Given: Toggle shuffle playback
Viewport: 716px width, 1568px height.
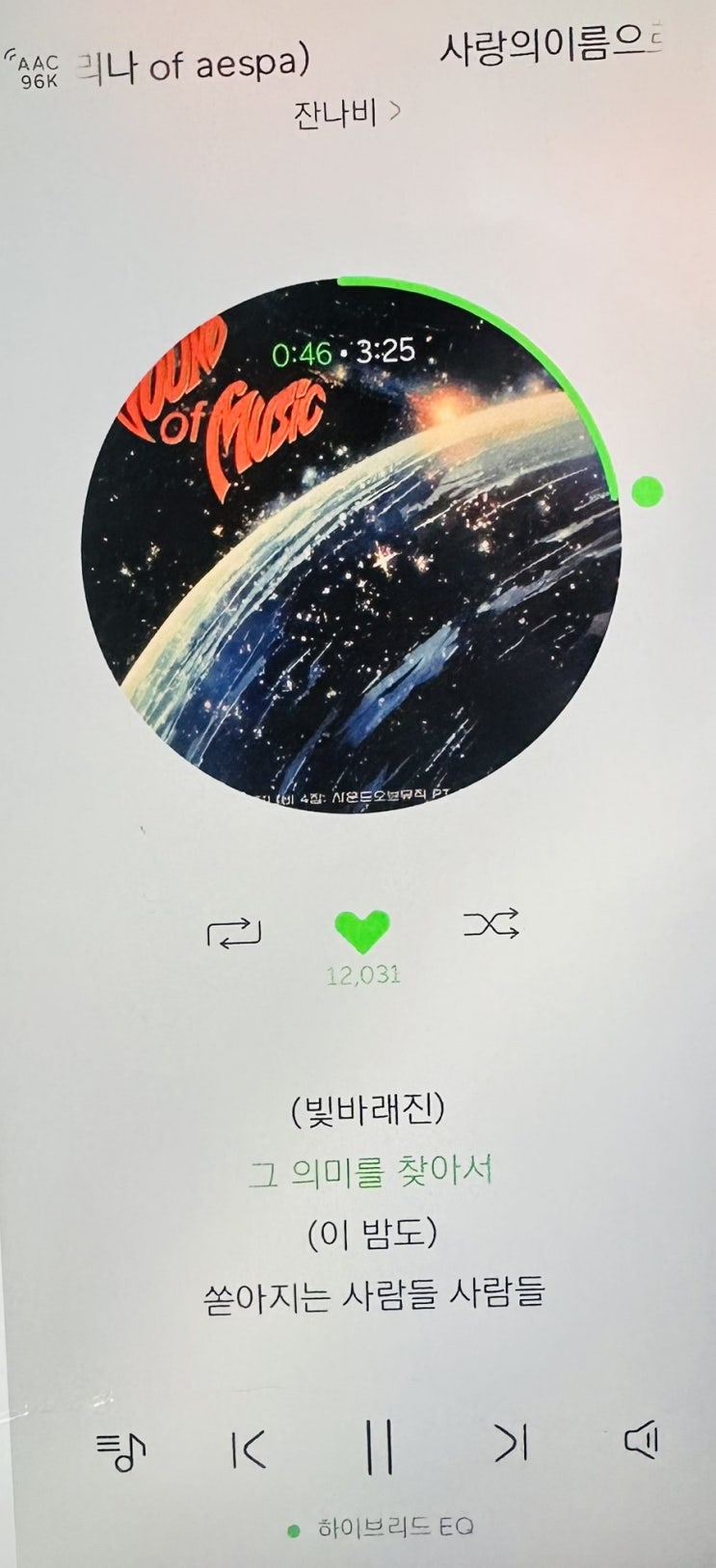Looking at the screenshot, I should [x=491, y=924].
